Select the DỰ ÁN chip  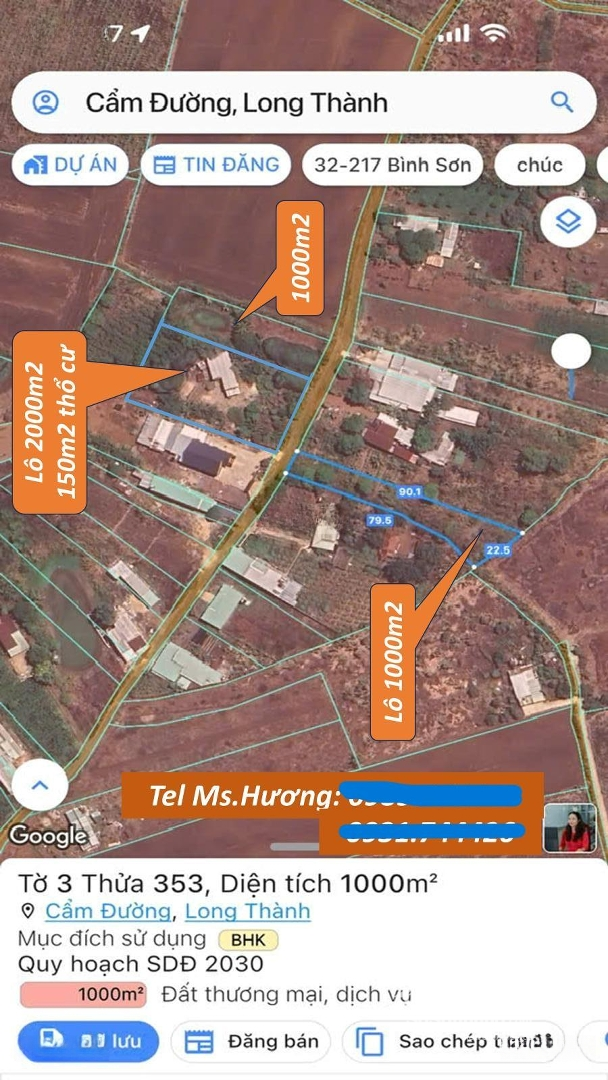[x=71, y=165]
